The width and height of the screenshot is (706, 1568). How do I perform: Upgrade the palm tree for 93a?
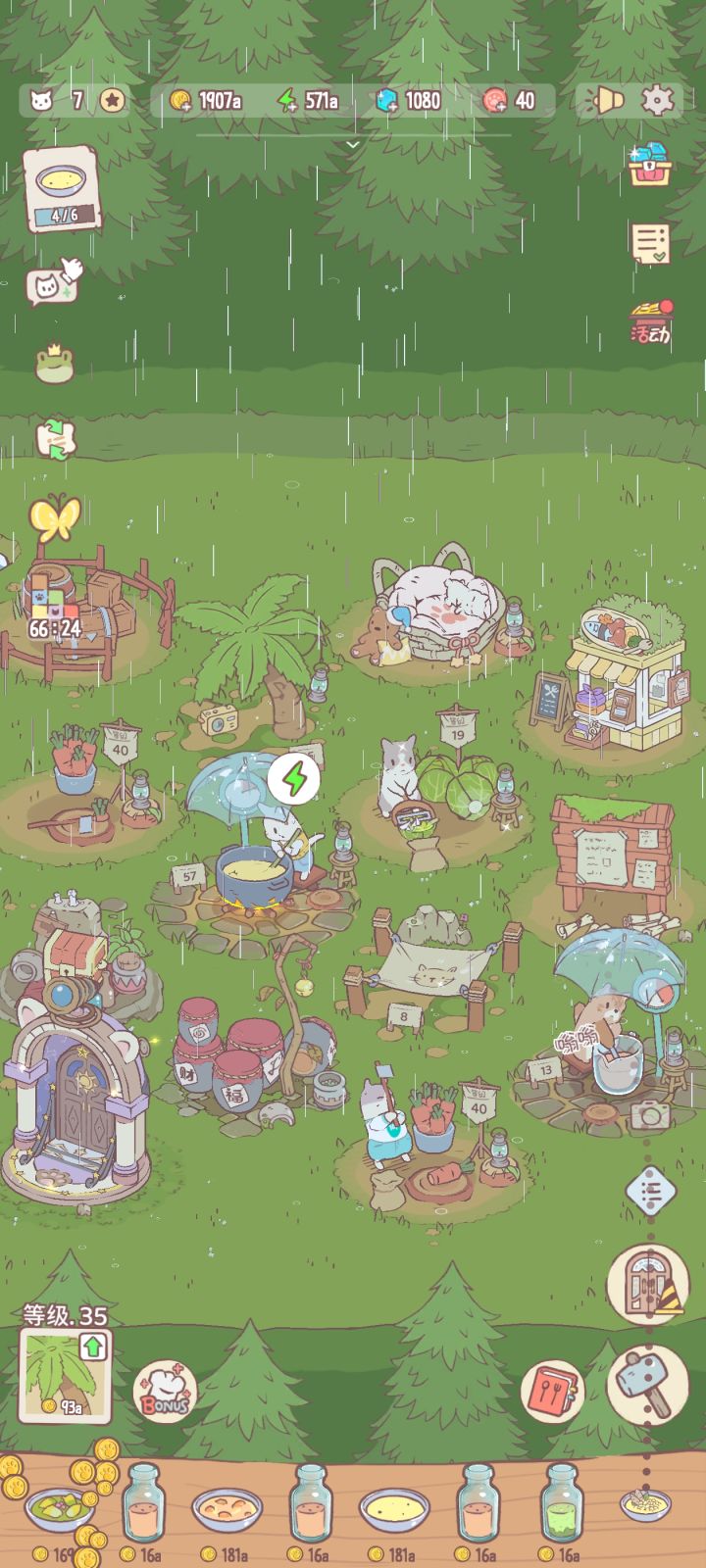66,1375
